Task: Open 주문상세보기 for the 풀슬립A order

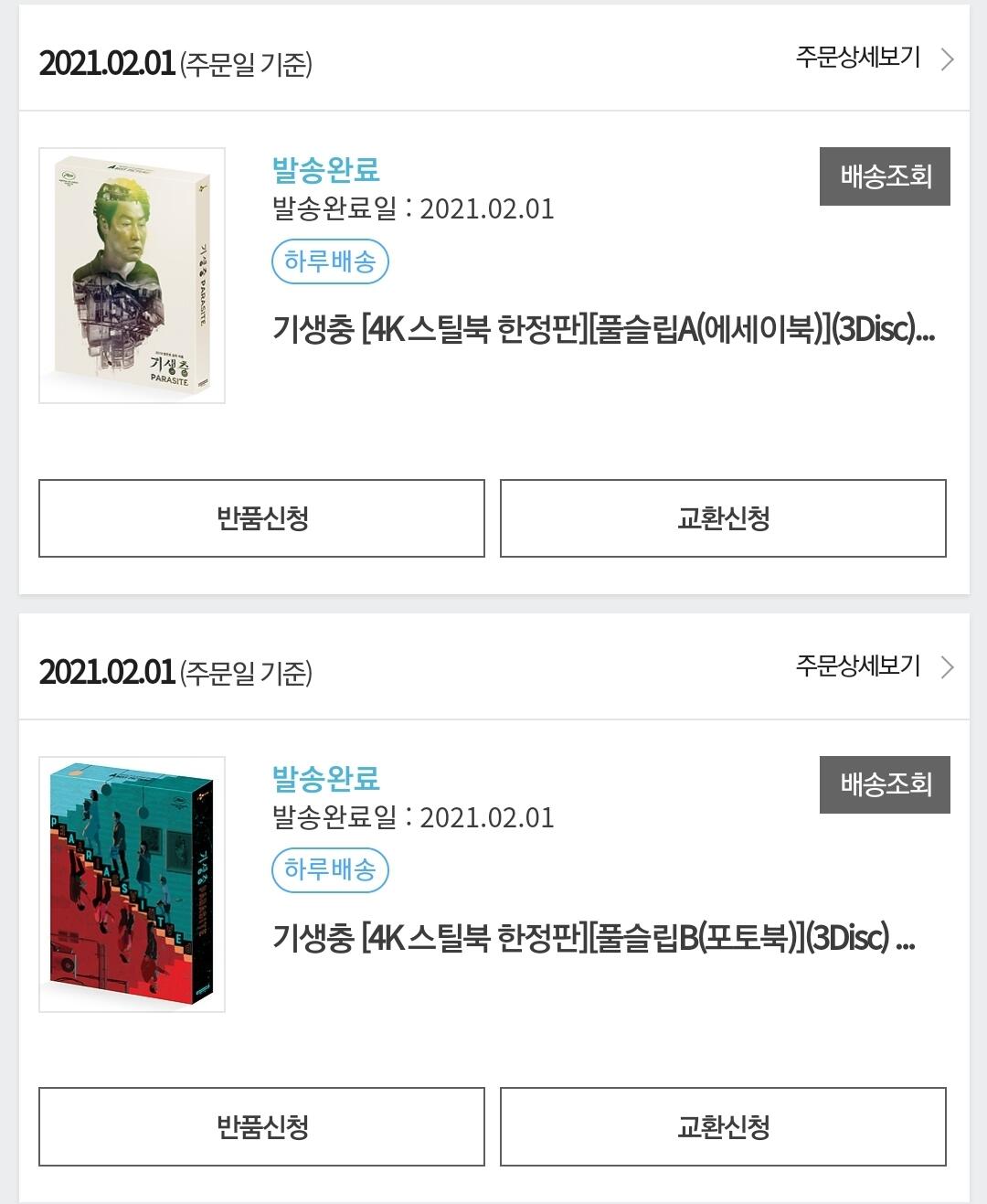Action: click(875, 58)
